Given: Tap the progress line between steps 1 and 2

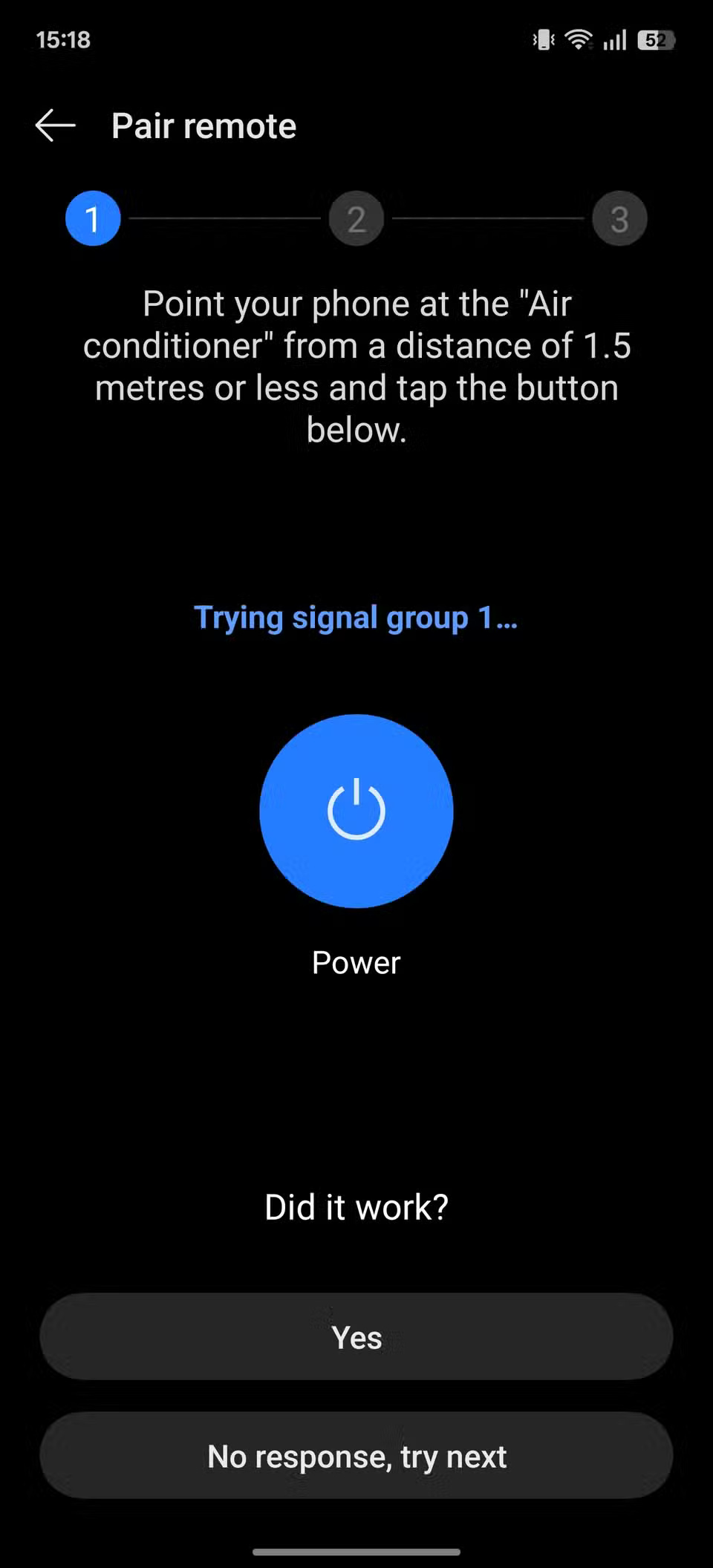Looking at the screenshot, I should pyautogui.click(x=223, y=218).
